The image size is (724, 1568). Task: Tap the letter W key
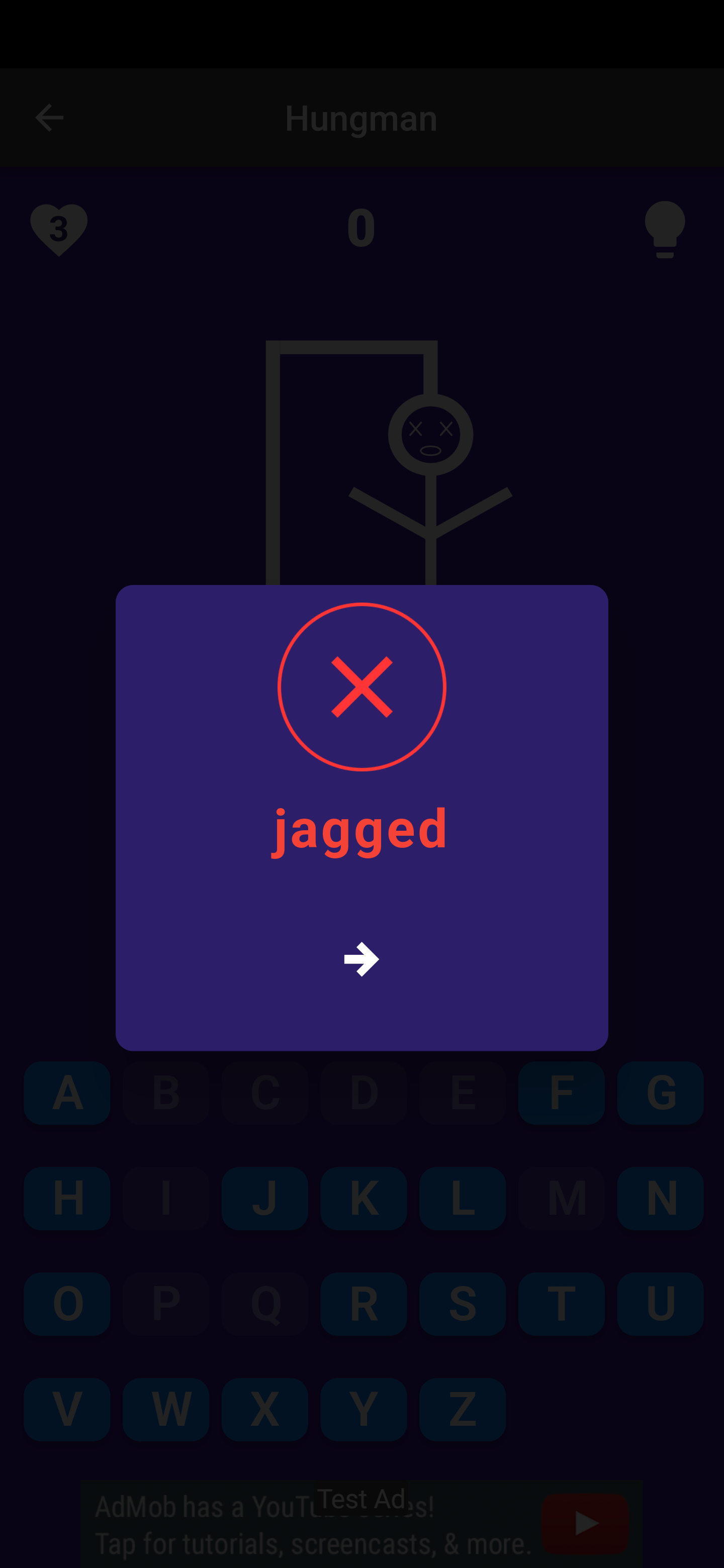point(165,1409)
